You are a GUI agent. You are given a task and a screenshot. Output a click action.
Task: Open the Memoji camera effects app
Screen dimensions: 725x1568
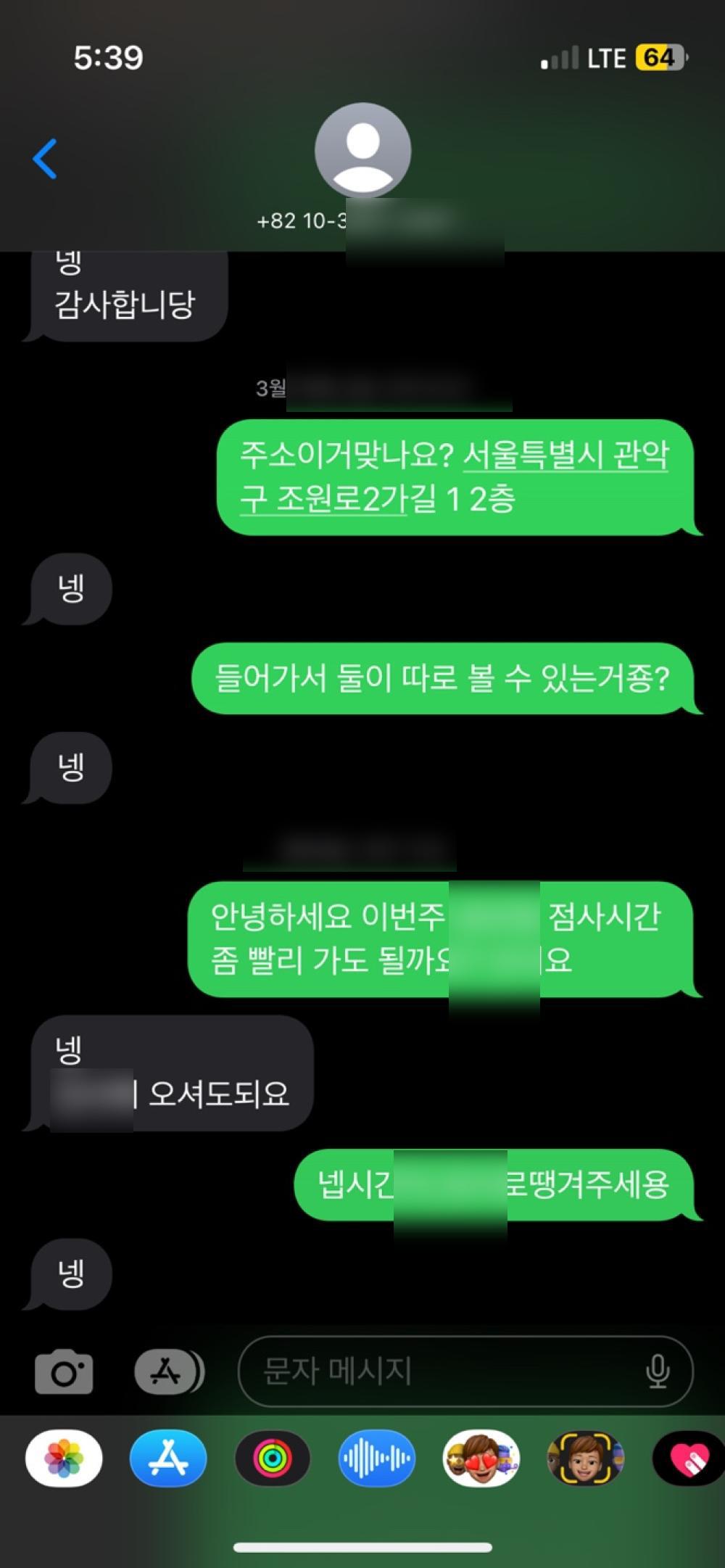point(584,1458)
